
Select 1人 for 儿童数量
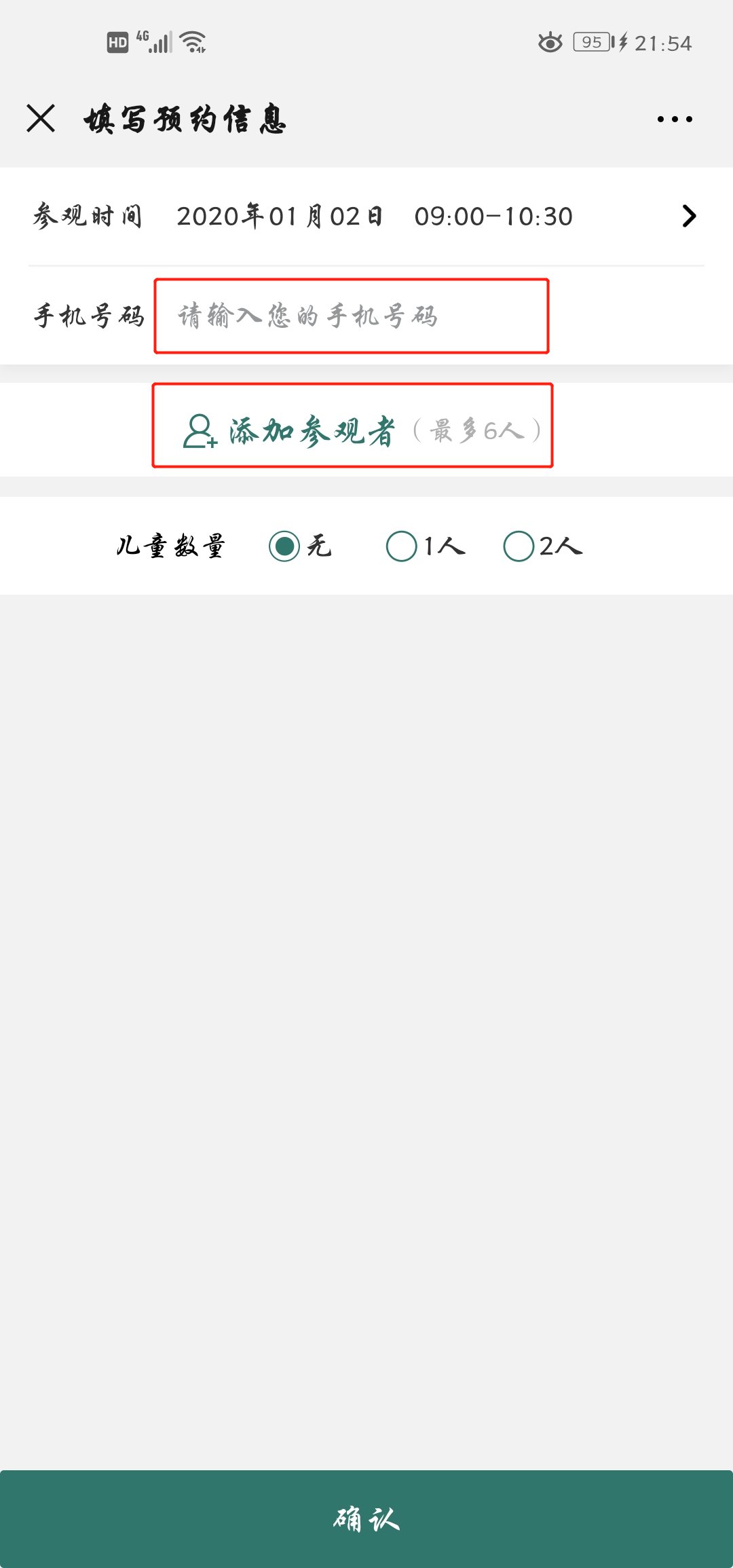pos(402,546)
